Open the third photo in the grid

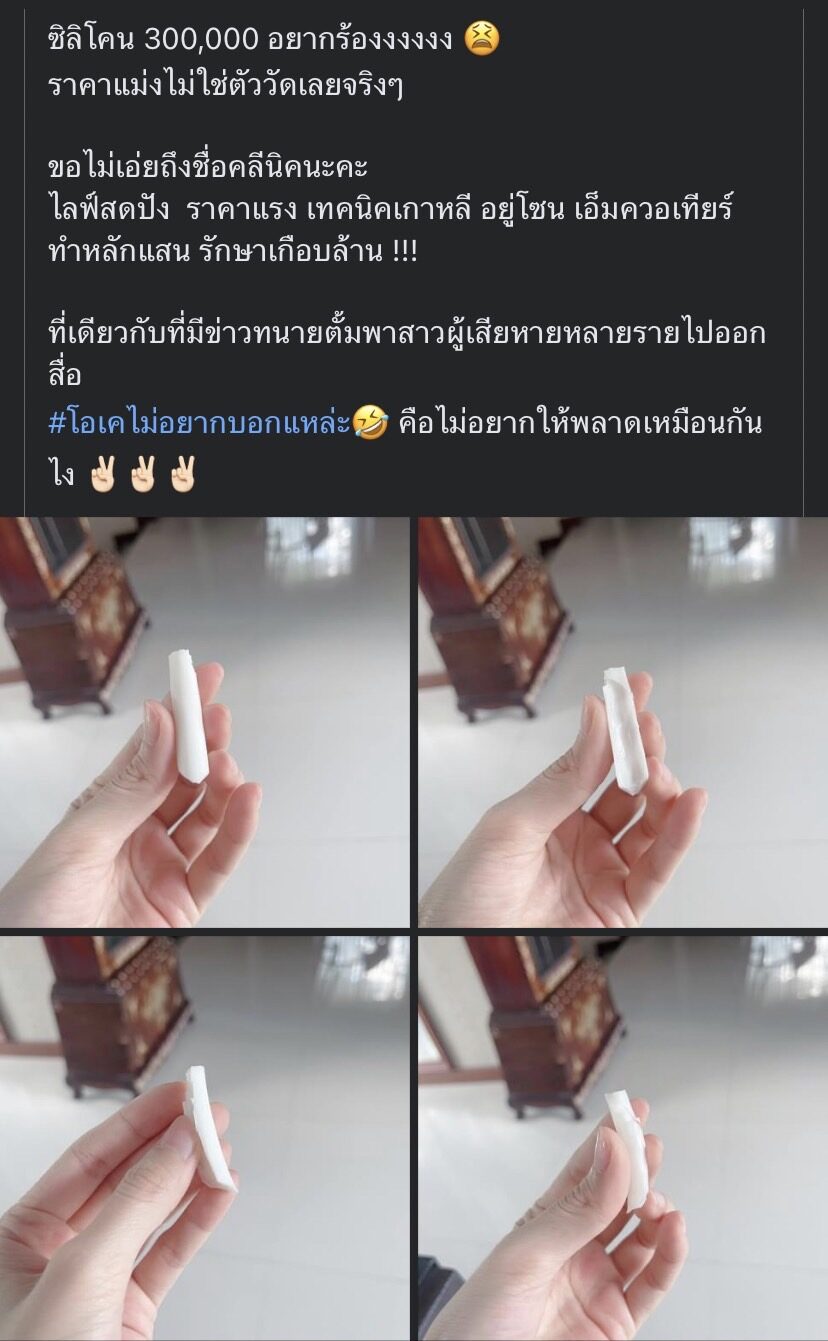click(x=204, y=1136)
